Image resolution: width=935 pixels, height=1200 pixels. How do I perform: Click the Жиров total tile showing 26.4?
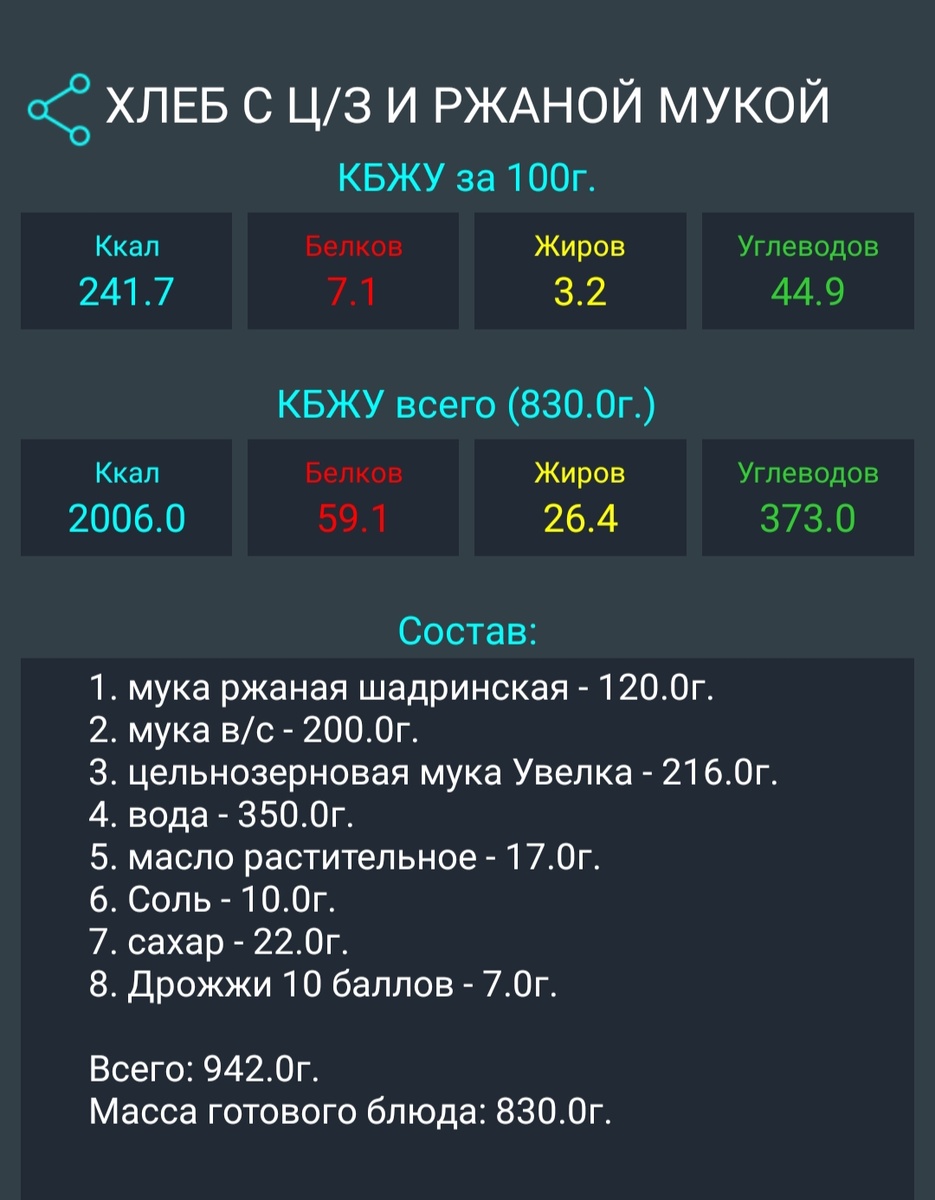[x=580, y=497]
